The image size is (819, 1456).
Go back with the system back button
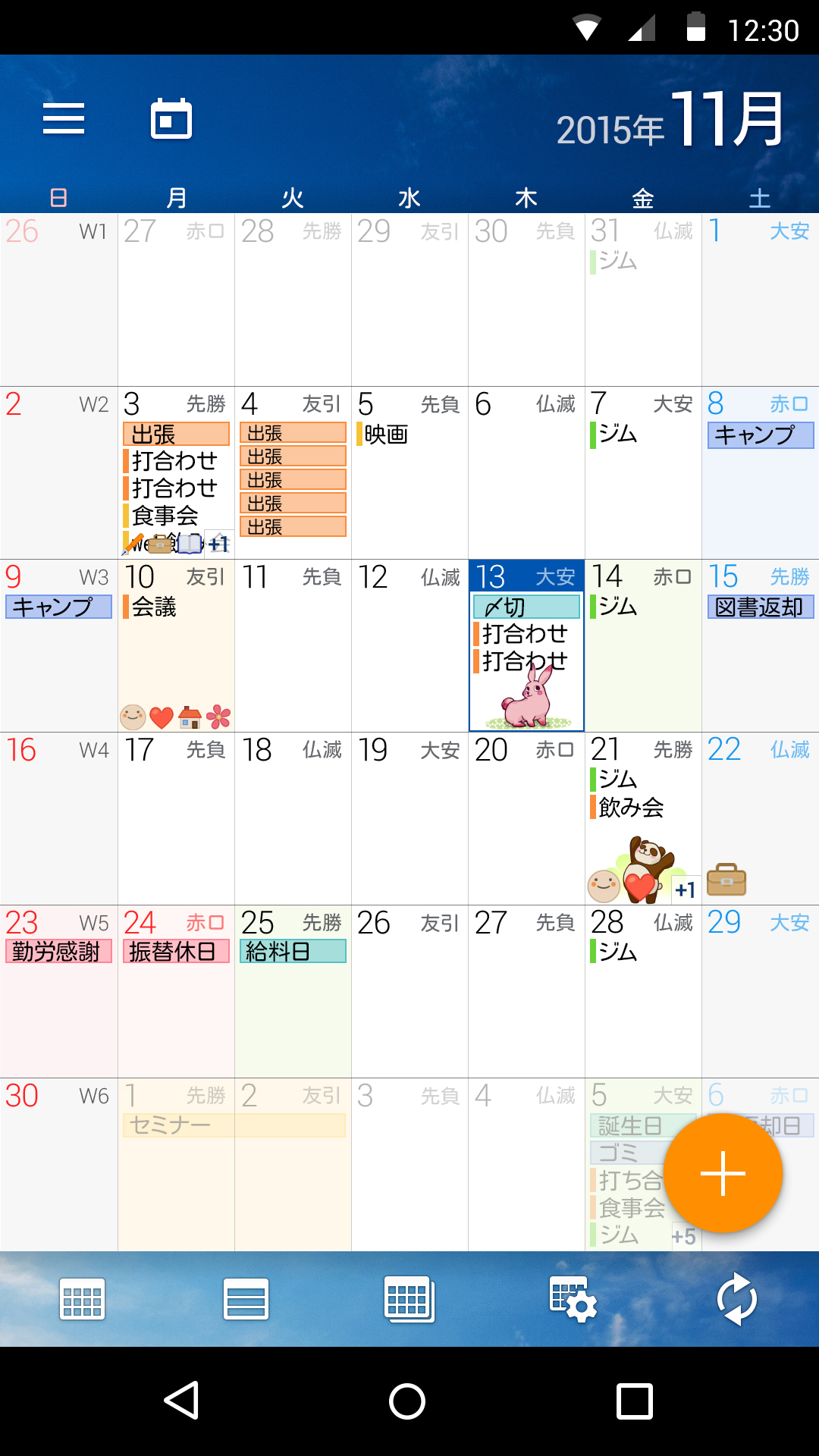182,1401
